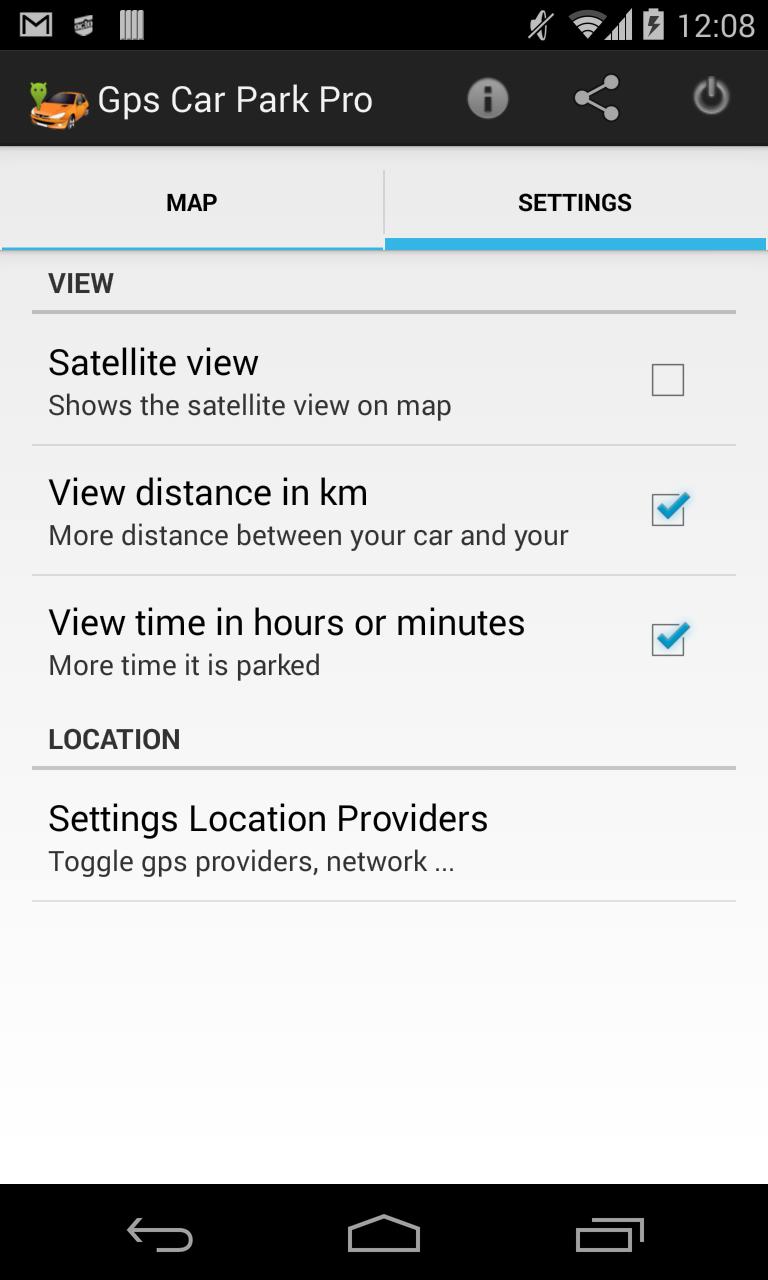Uncheck View distance in km
This screenshot has height=1280, width=768.
[667, 510]
